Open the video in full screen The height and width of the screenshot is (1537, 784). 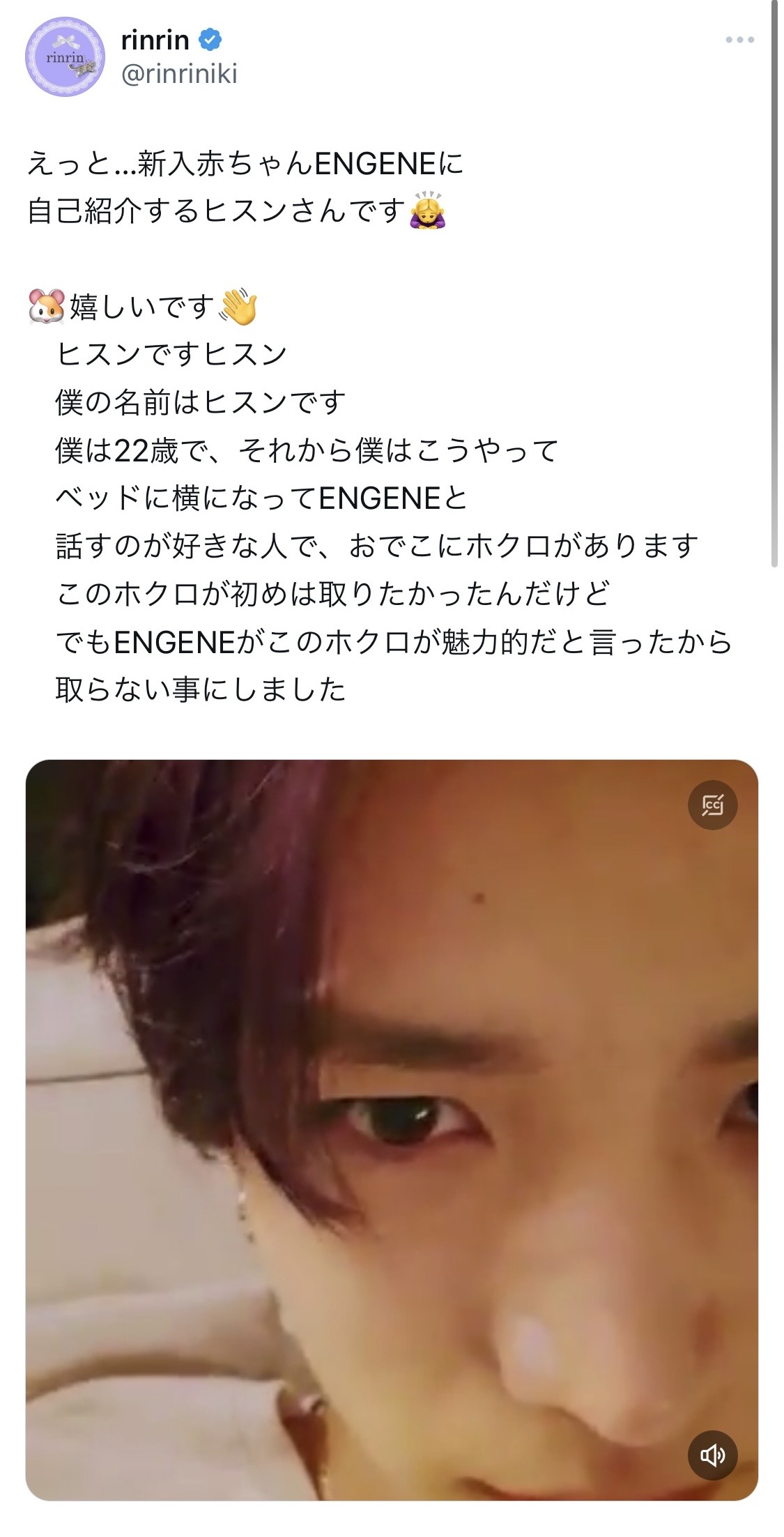(x=391, y=1129)
